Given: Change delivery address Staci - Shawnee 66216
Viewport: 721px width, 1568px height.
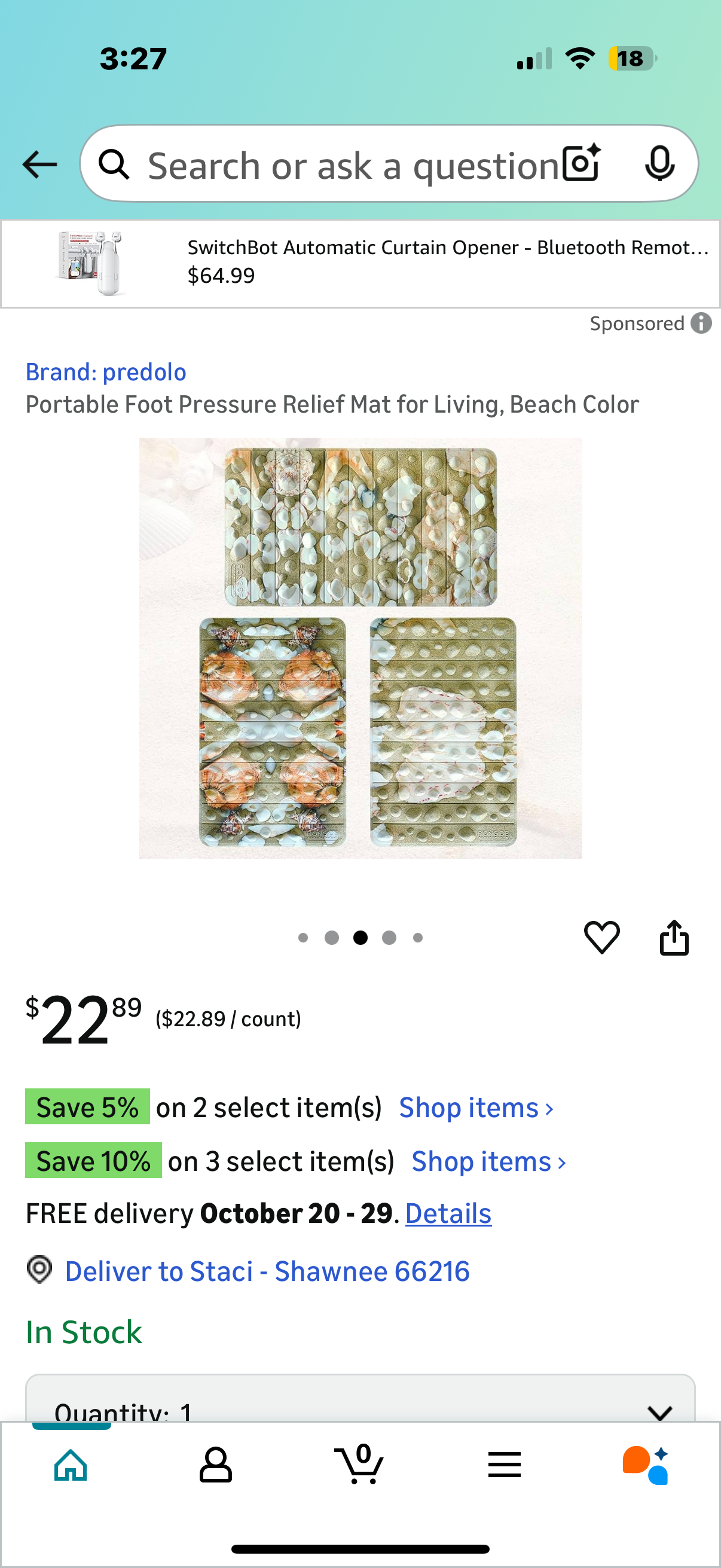Looking at the screenshot, I should pos(267,1271).
